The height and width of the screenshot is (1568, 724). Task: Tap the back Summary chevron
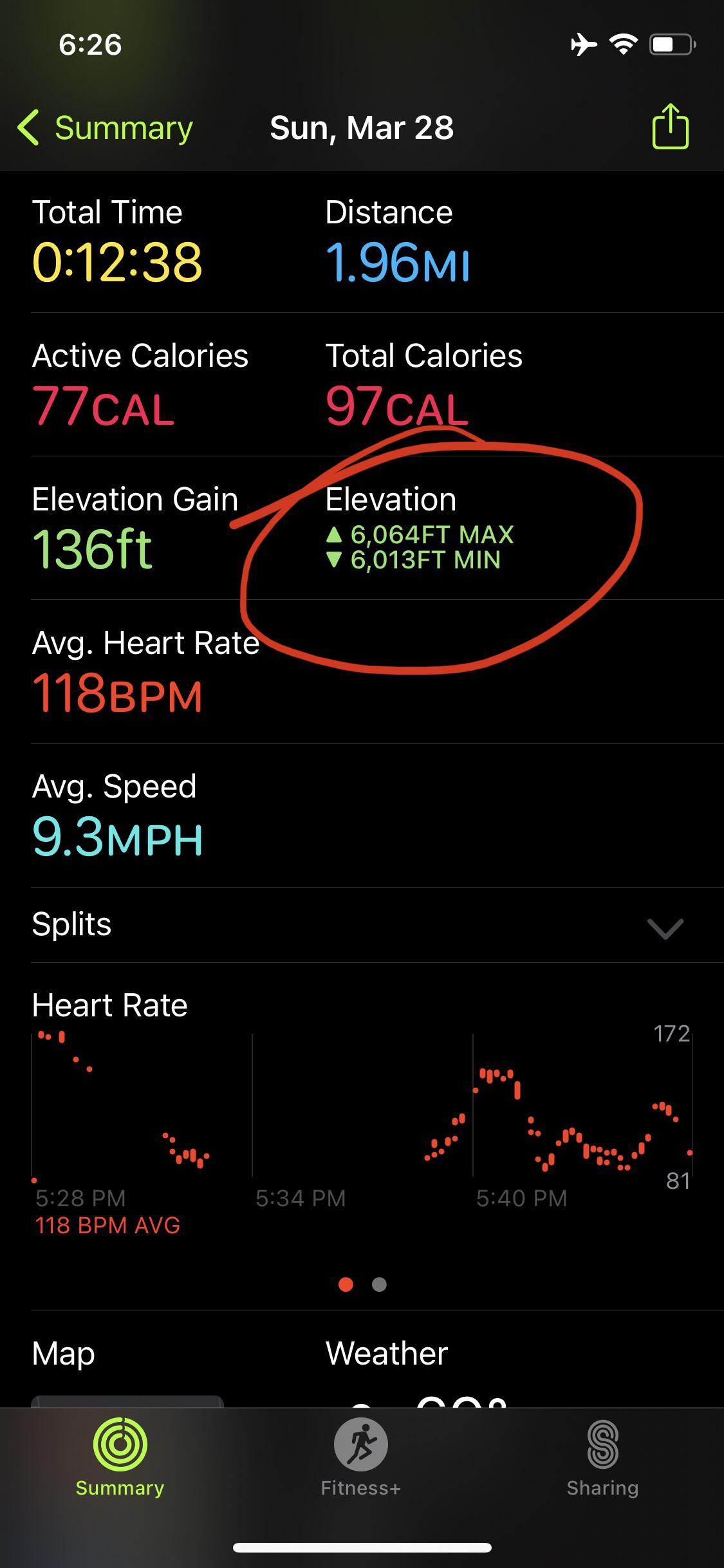tap(29, 127)
